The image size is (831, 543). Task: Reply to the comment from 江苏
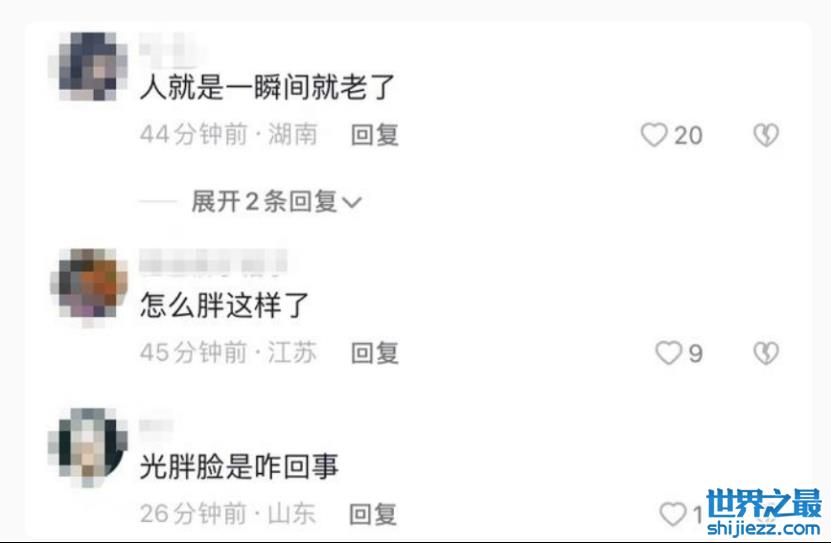pyautogui.click(x=375, y=352)
